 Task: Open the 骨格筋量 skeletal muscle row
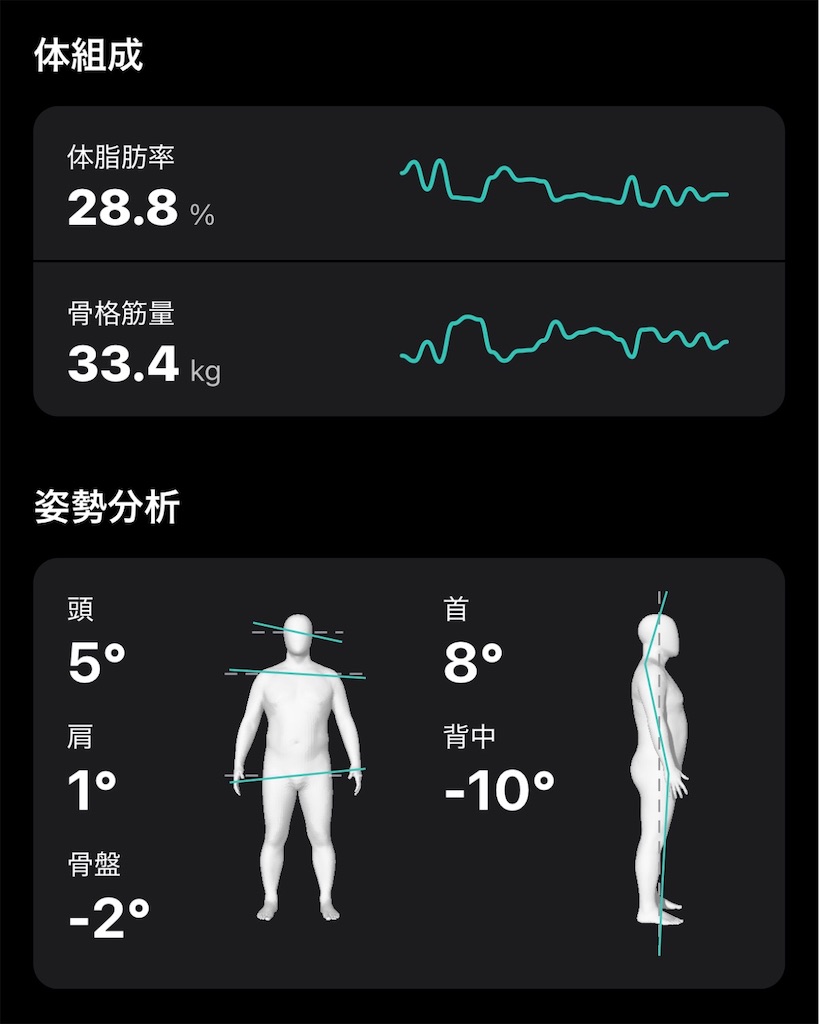click(408, 340)
